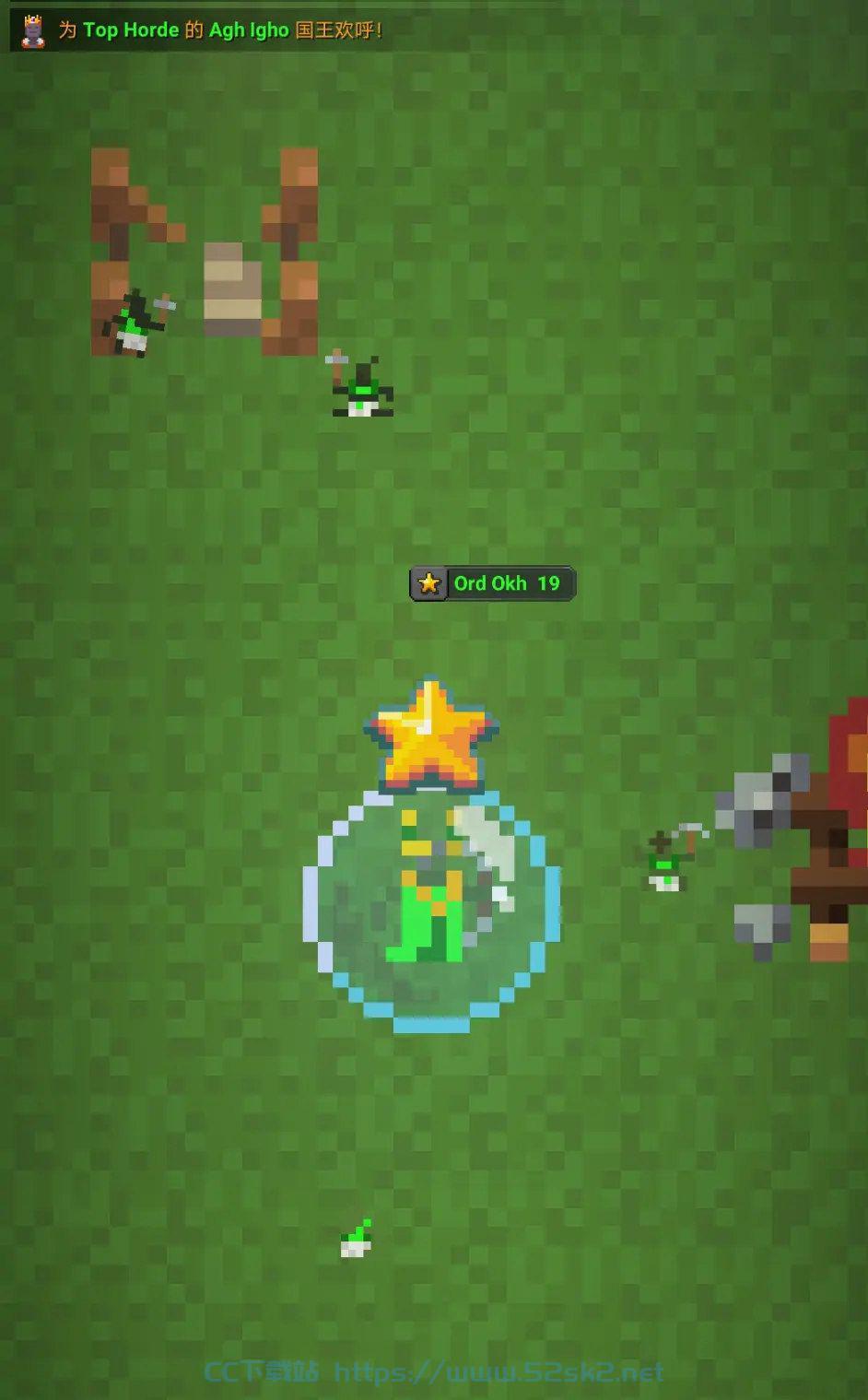This screenshot has width=868, height=1400.
Task: Tap the wooden construction site with stone block
Action: (x=205, y=252)
